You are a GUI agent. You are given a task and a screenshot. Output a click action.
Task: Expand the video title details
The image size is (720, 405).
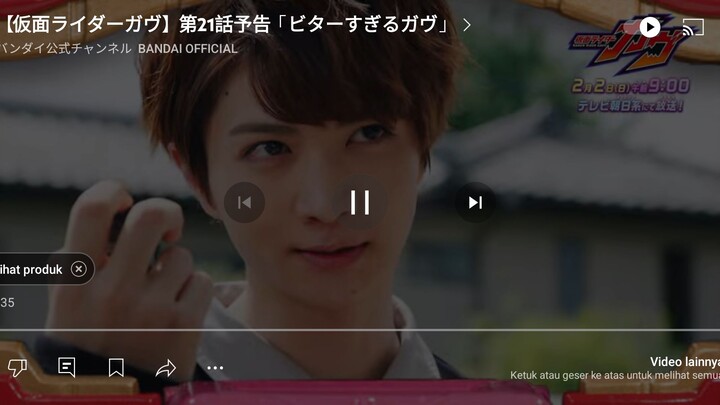point(466,24)
